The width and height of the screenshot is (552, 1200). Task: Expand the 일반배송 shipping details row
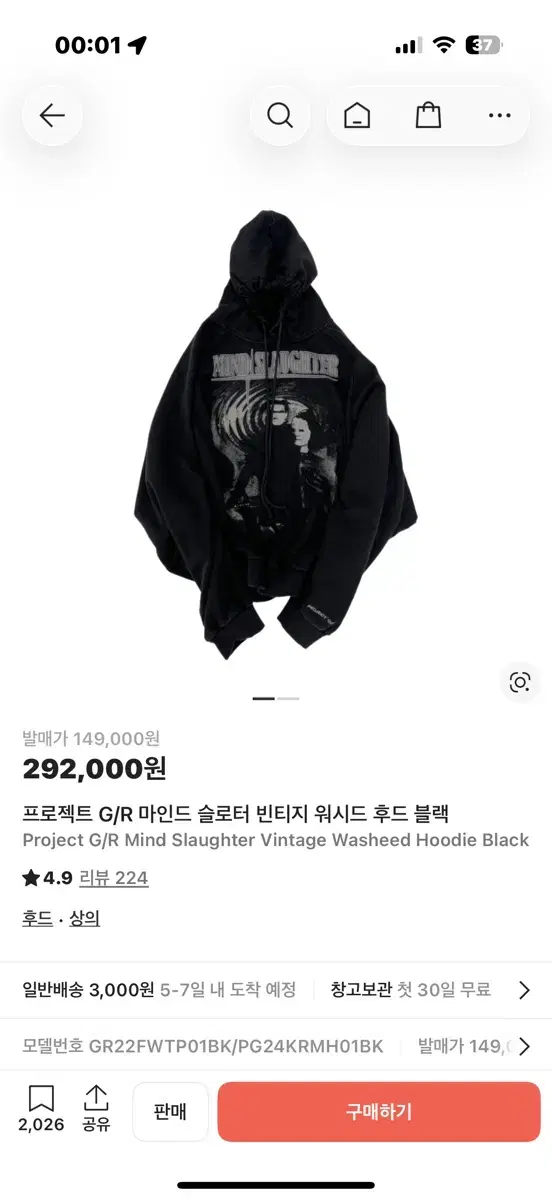[x=276, y=990]
